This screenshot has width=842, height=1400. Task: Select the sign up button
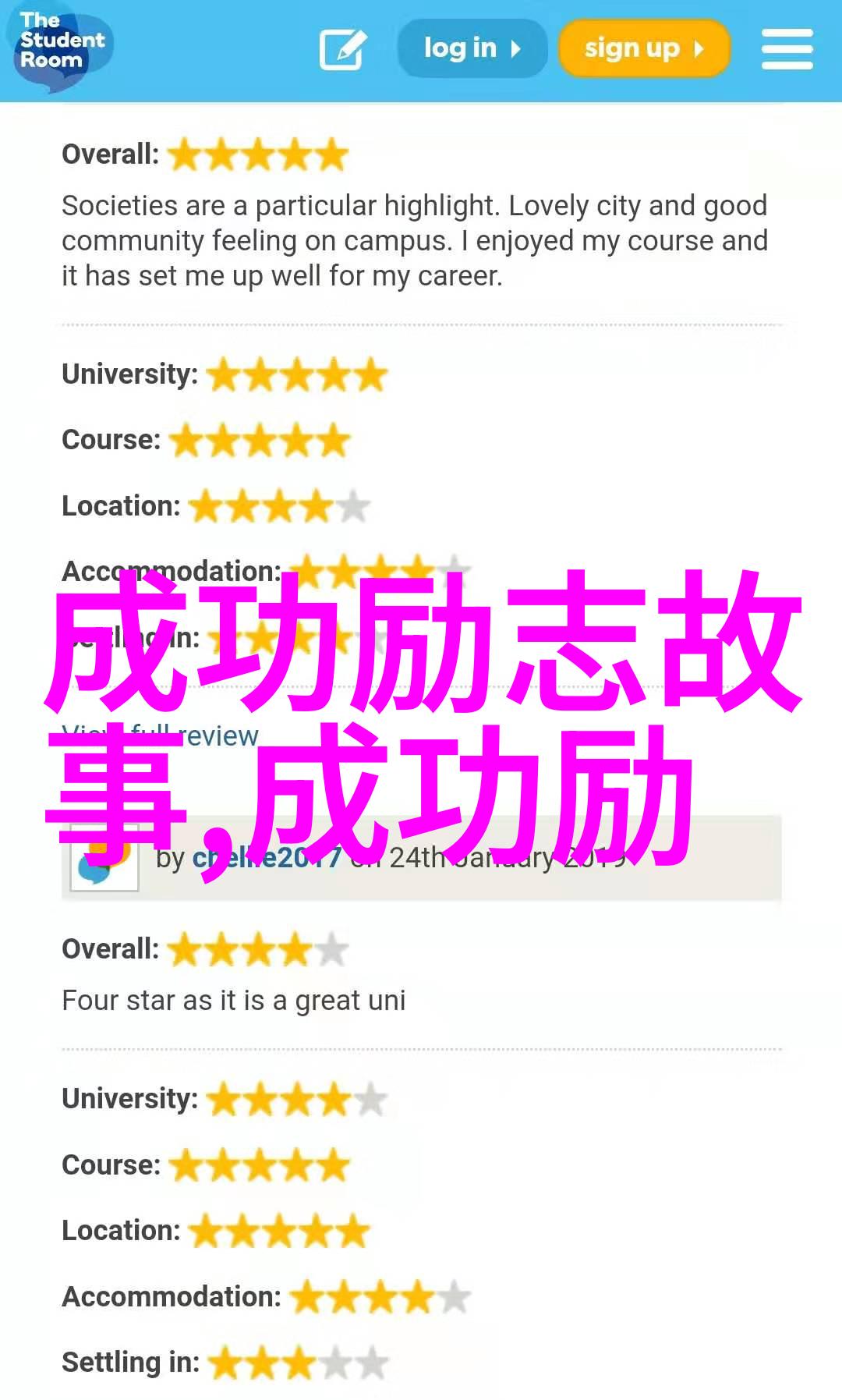[644, 49]
